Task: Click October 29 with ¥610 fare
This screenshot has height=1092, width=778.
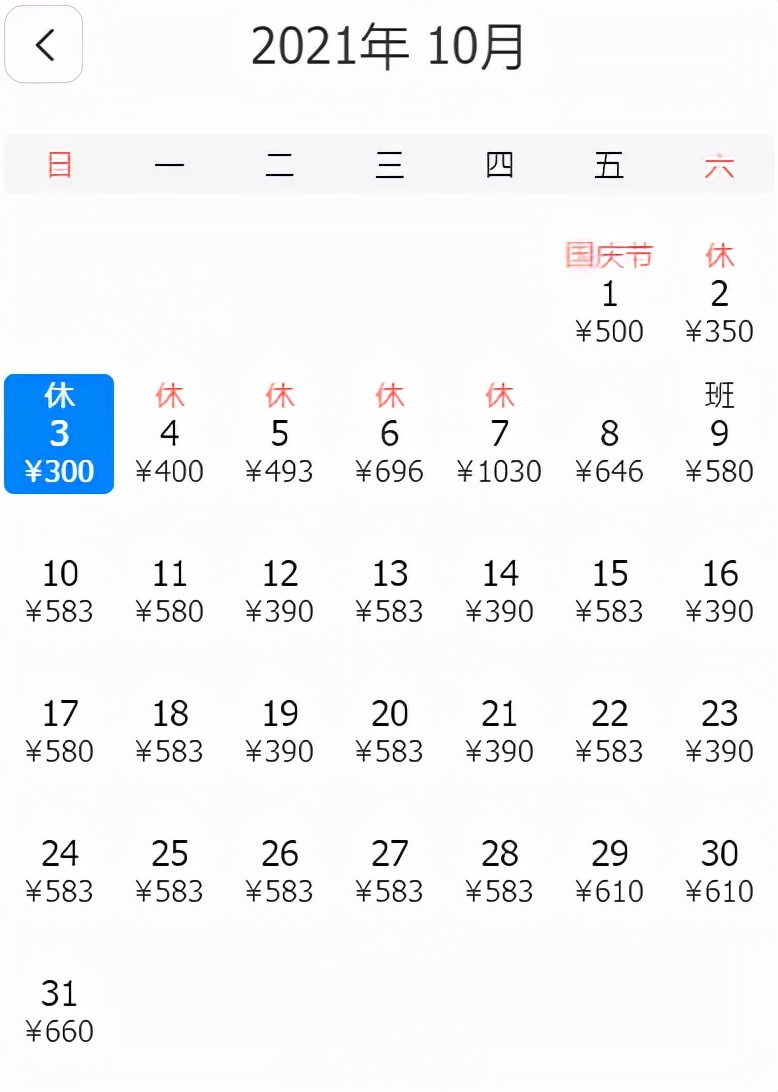Action: (x=610, y=870)
